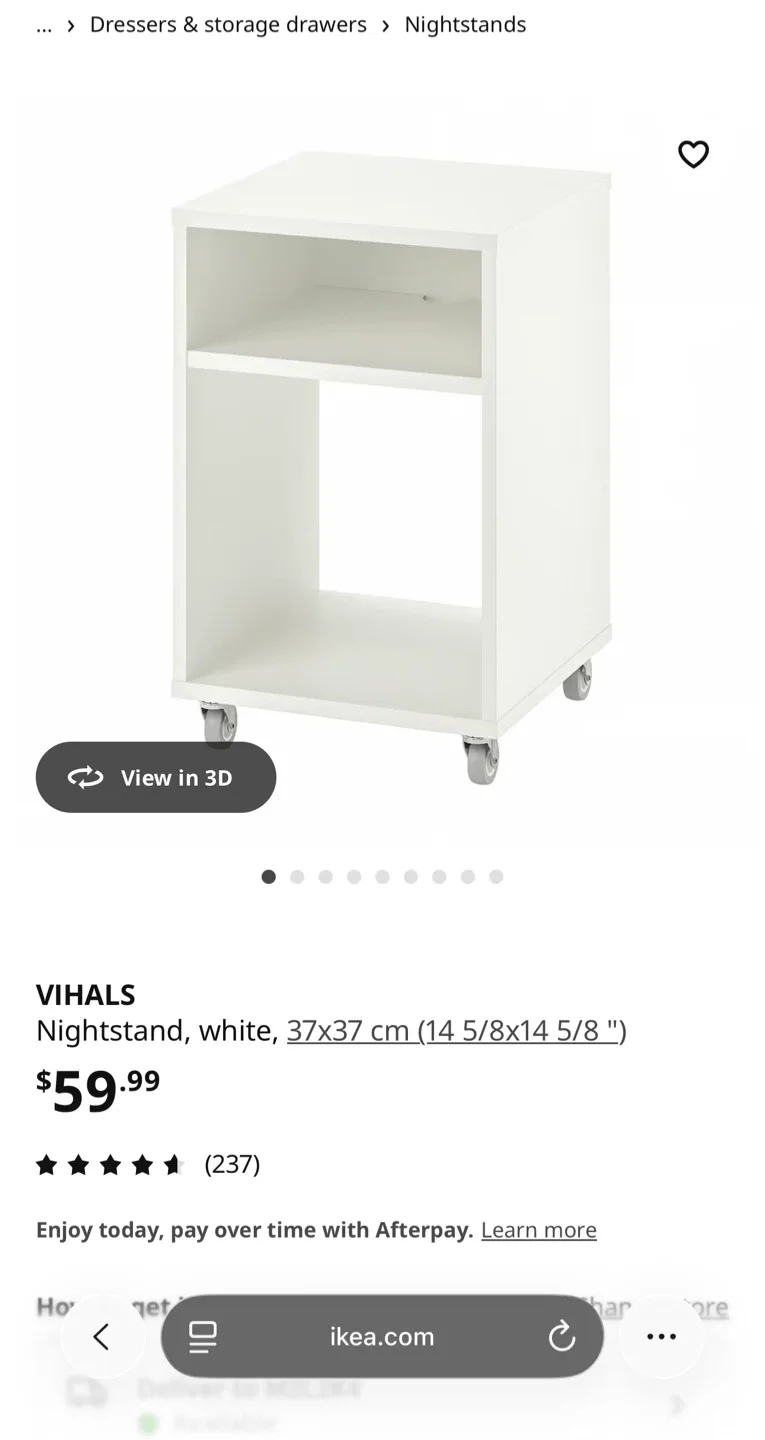Activate the fourth image pagination dot

click(x=354, y=876)
